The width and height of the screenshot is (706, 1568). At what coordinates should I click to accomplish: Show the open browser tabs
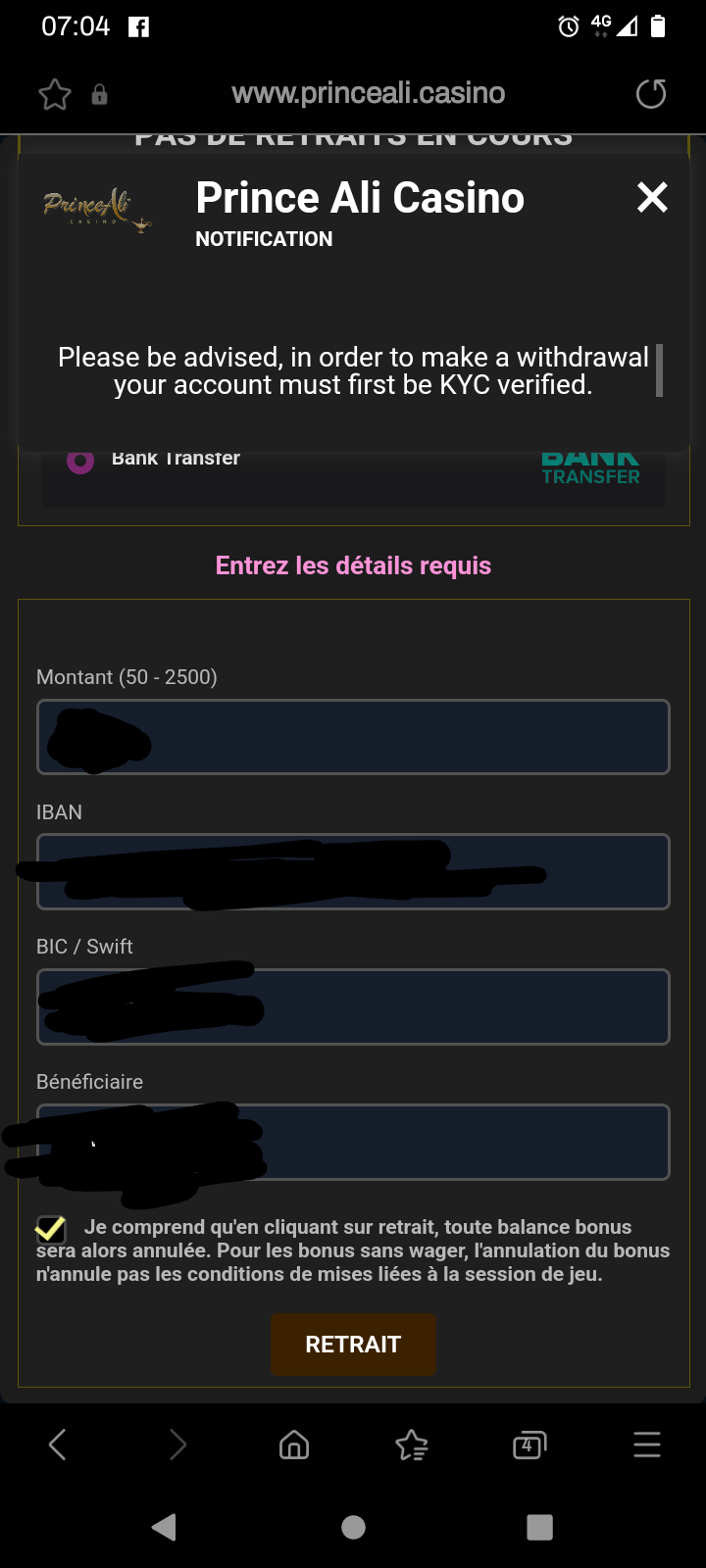coord(529,1445)
